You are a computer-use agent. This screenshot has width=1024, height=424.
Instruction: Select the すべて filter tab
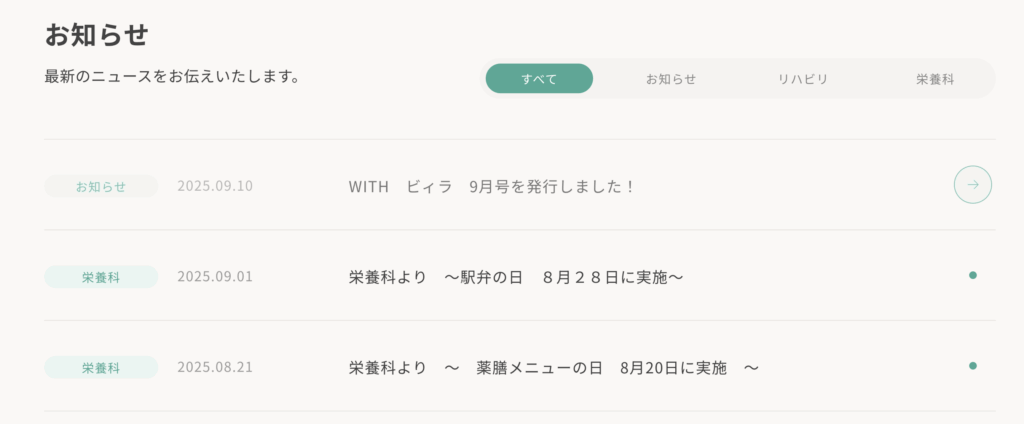tap(539, 79)
